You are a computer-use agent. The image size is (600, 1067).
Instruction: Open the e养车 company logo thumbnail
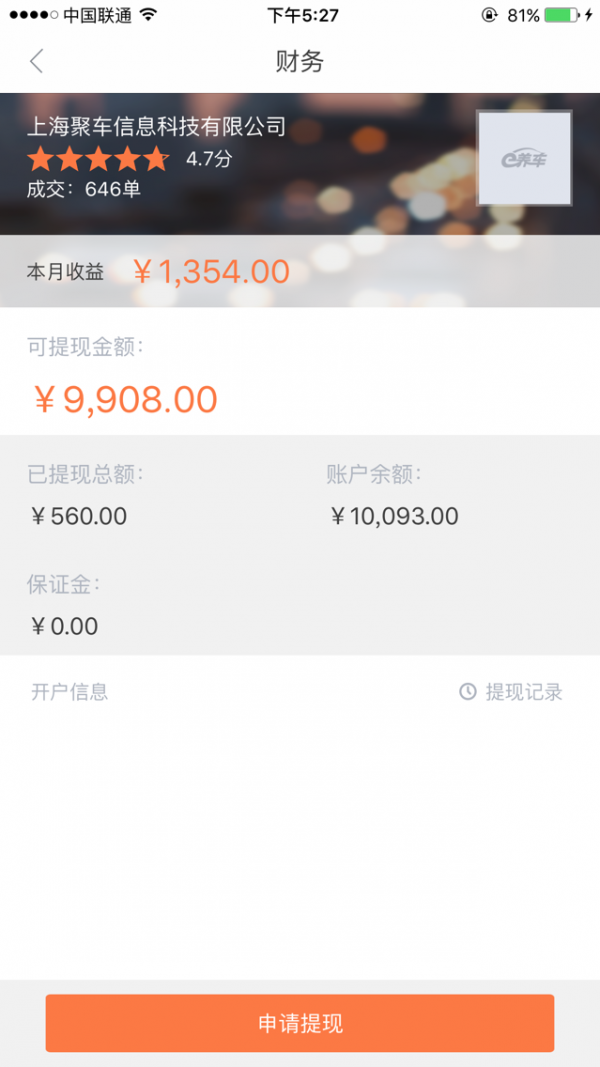524,159
